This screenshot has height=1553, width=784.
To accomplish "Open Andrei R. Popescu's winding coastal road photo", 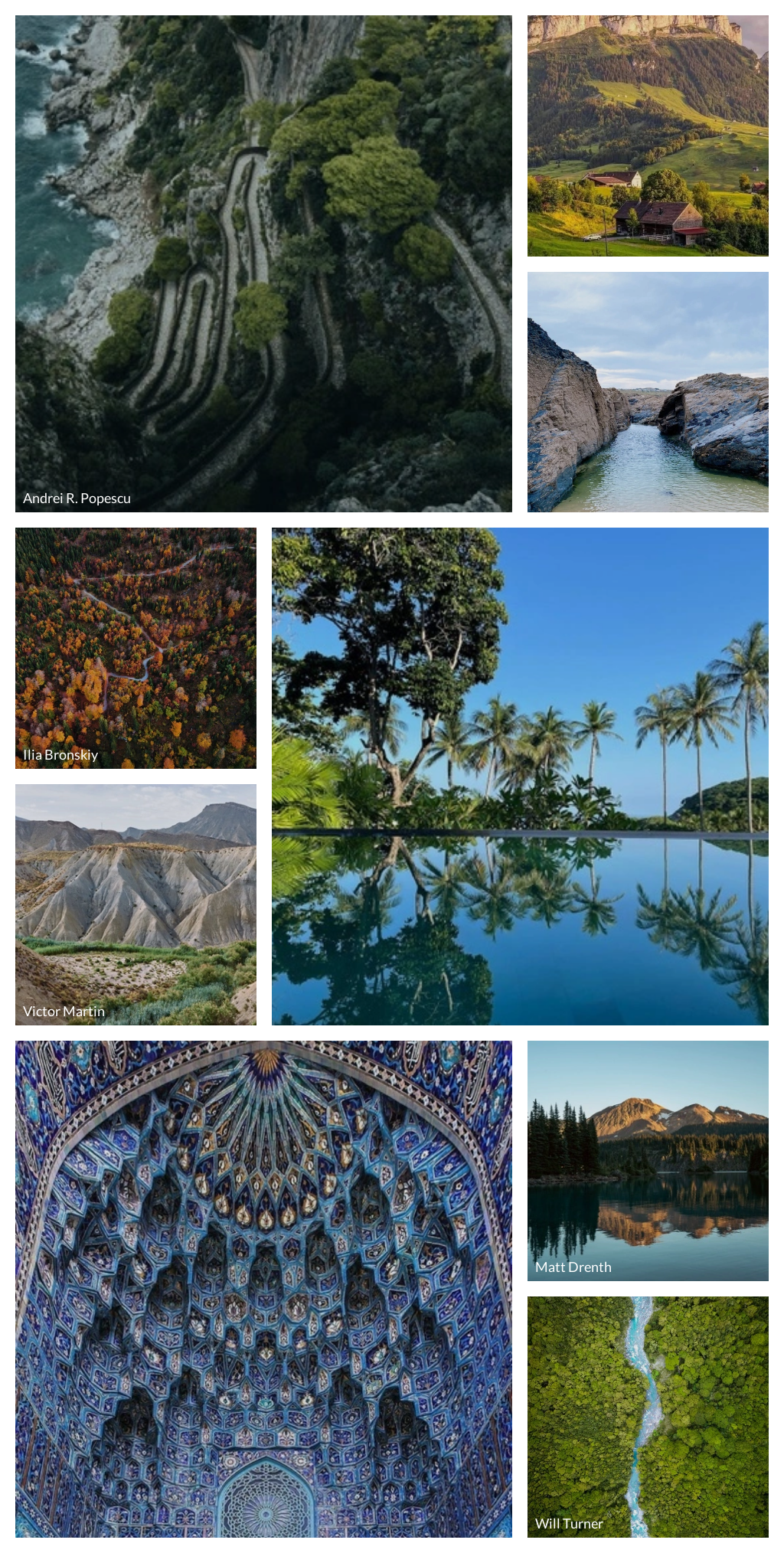I will coord(263,263).
